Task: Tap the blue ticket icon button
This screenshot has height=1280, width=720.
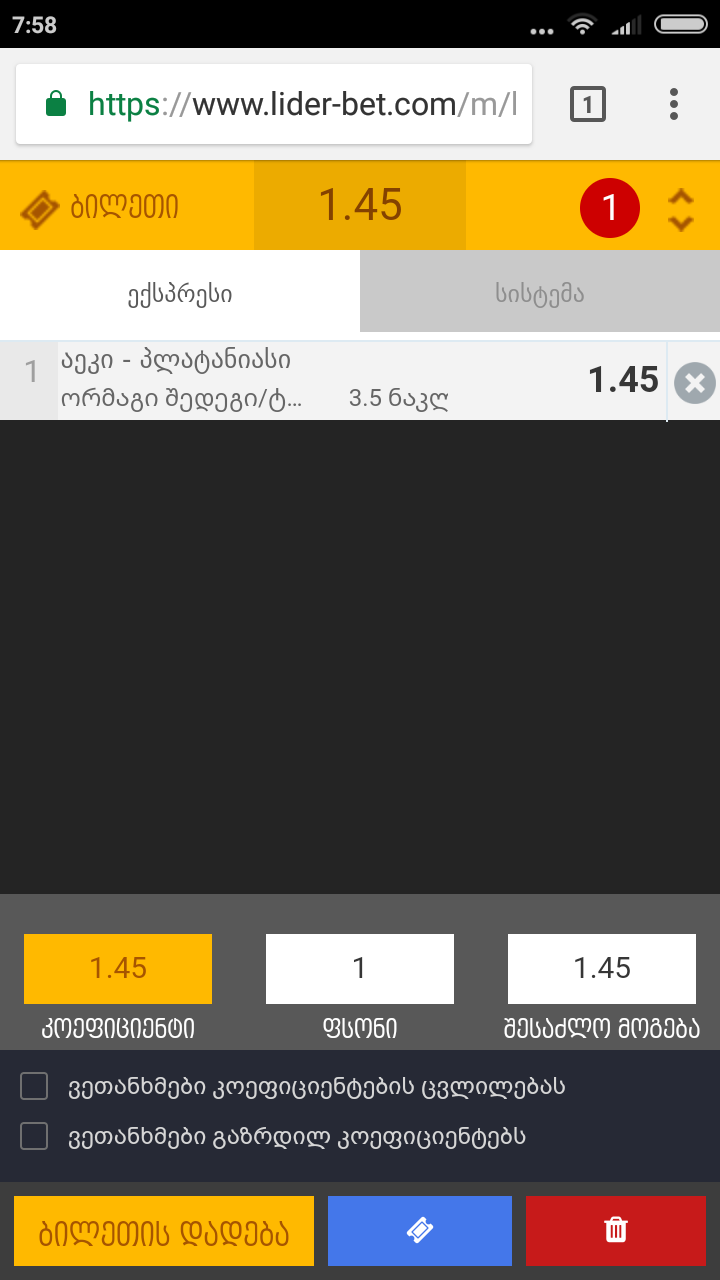Action: (420, 1231)
